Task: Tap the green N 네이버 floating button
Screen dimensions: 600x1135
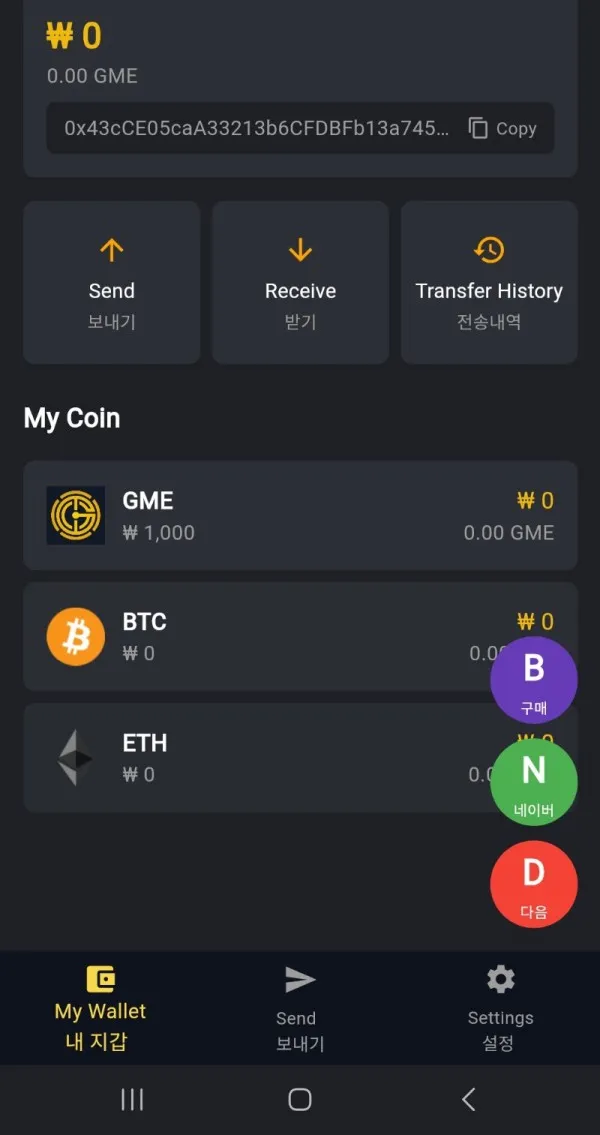Action: pos(533,782)
